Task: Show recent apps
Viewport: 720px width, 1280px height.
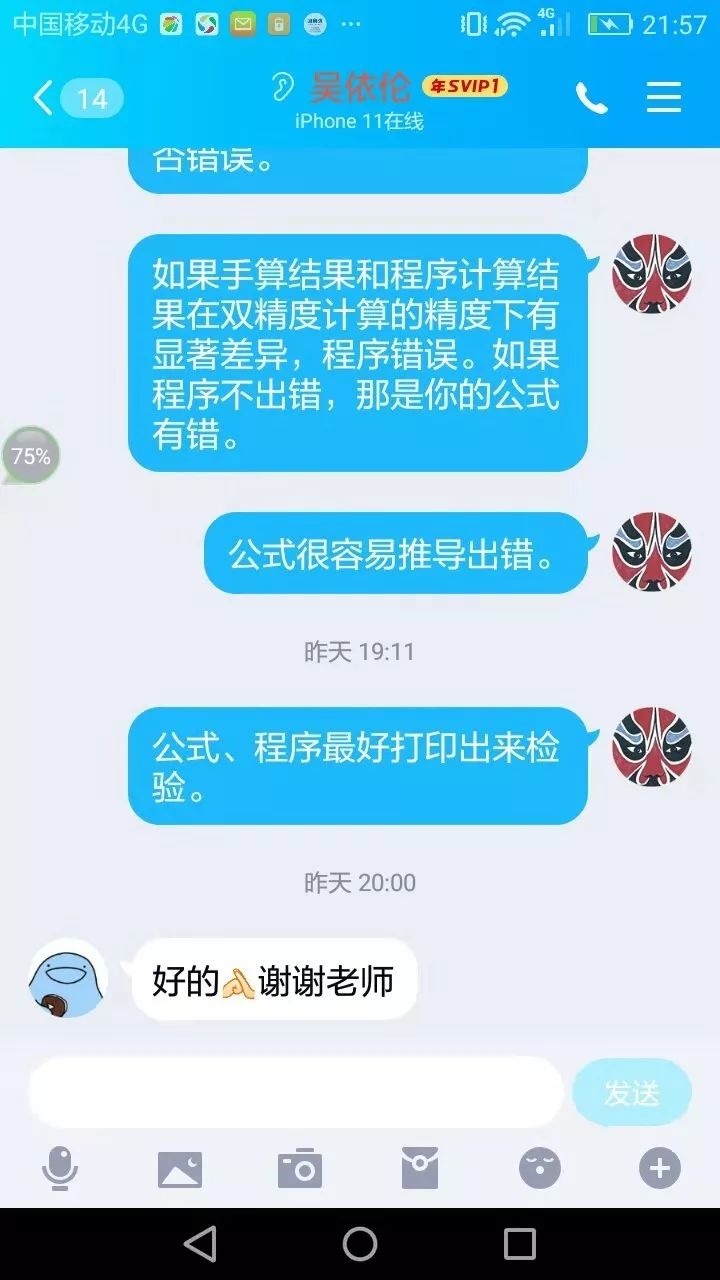Action: 520,1244
